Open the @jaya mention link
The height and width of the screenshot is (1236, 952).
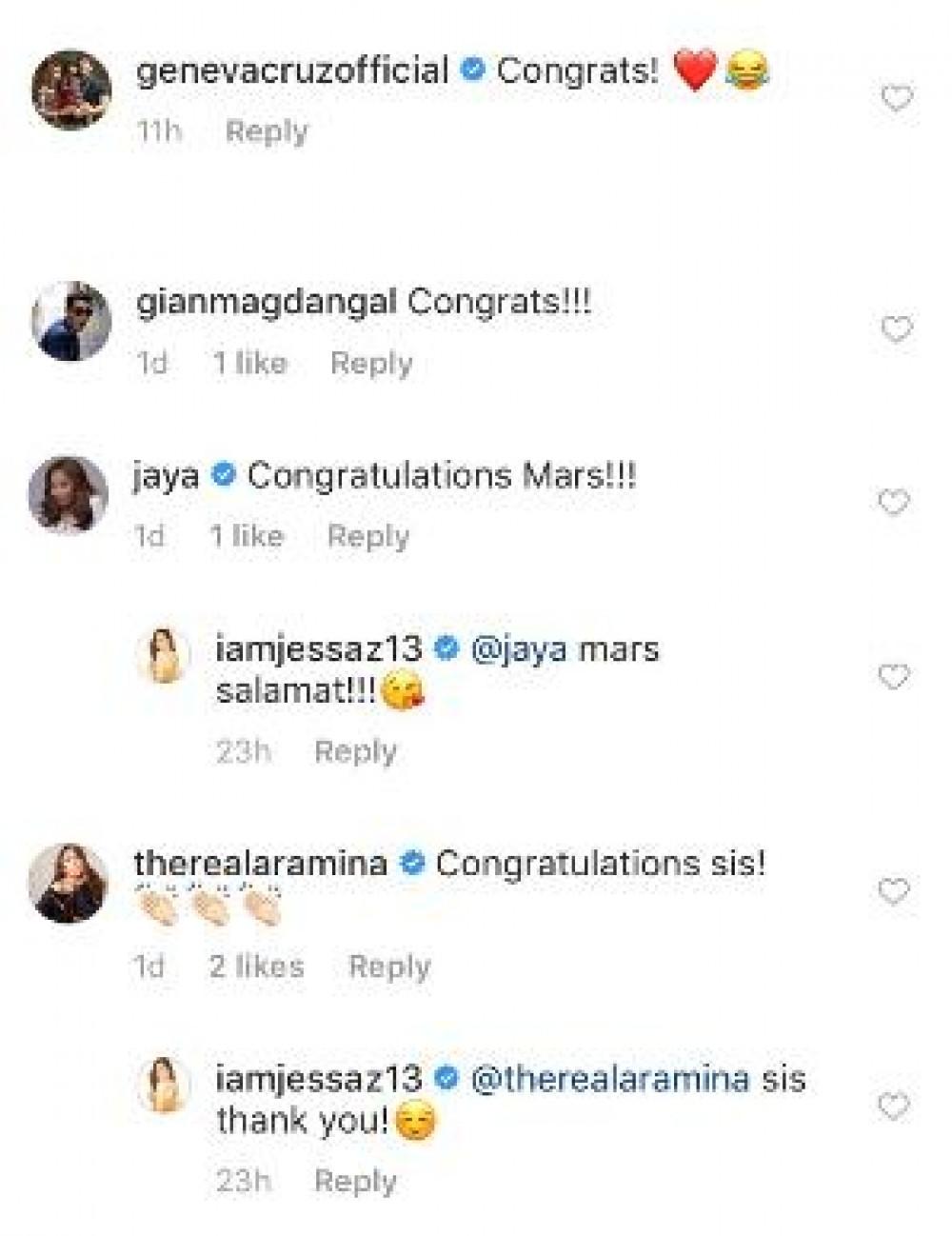(x=519, y=649)
